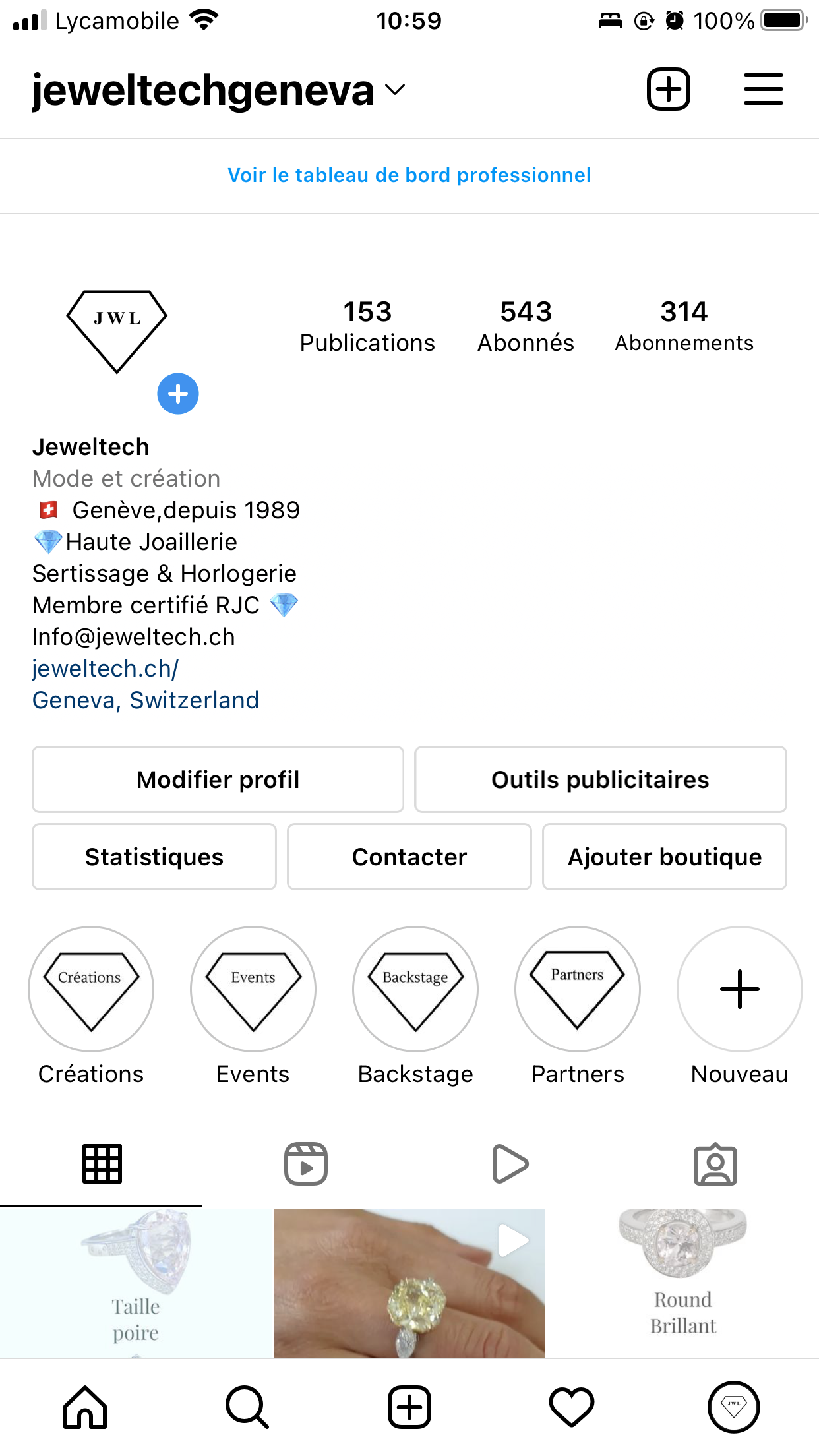The image size is (819, 1456).
Task: Open the yellow diamond ring video post
Action: coord(409,1283)
